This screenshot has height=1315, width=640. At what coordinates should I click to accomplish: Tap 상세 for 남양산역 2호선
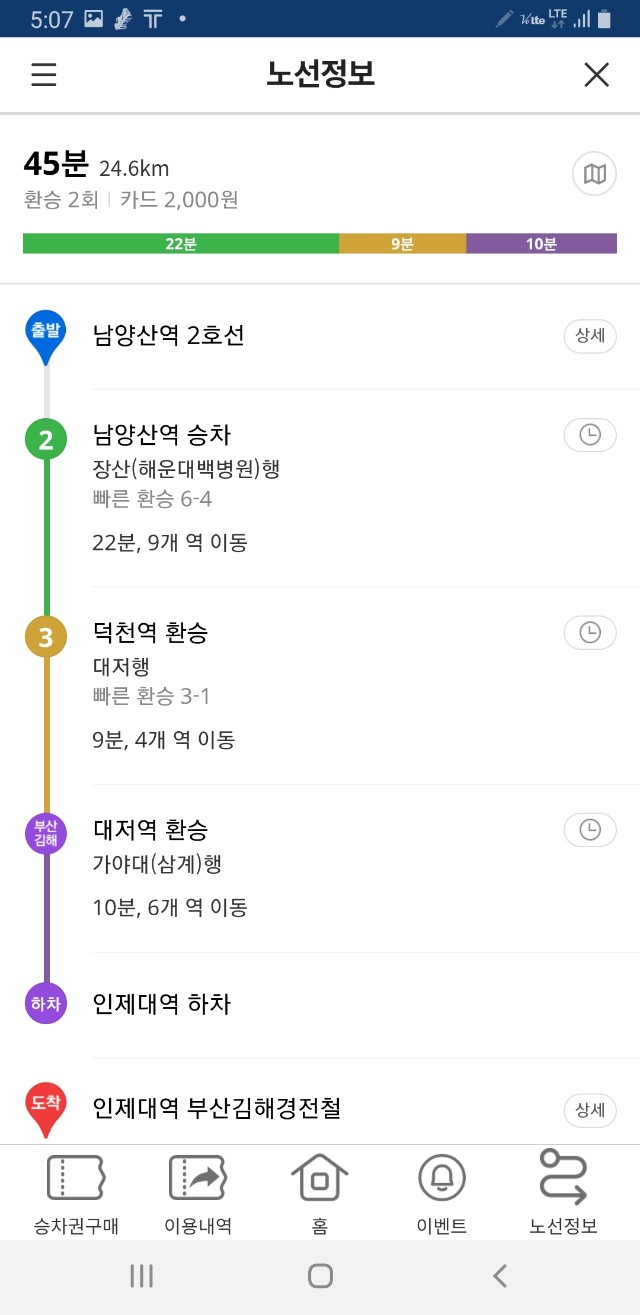coord(589,337)
